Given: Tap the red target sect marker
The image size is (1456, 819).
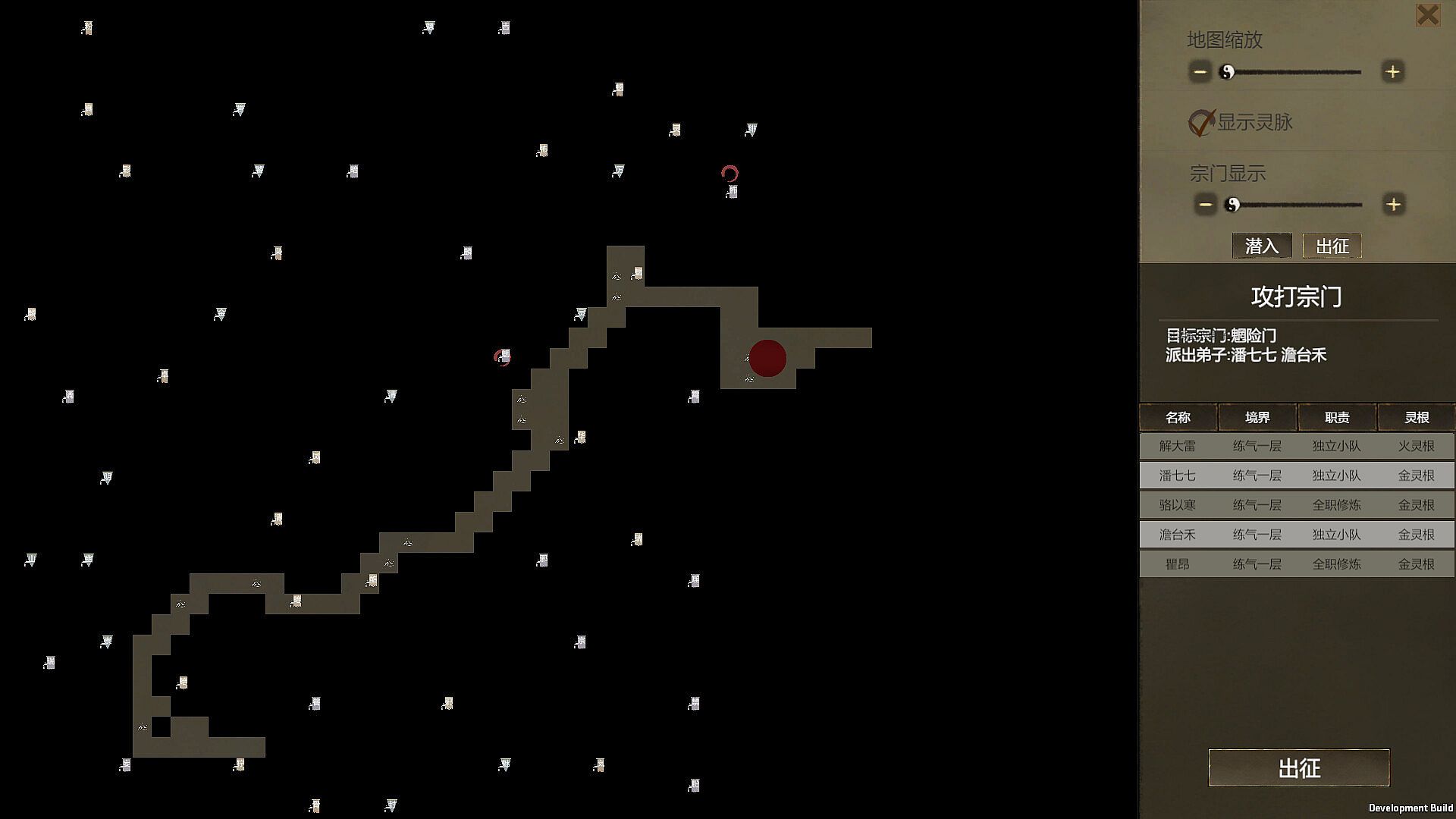Looking at the screenshot, I should (767, 358).
